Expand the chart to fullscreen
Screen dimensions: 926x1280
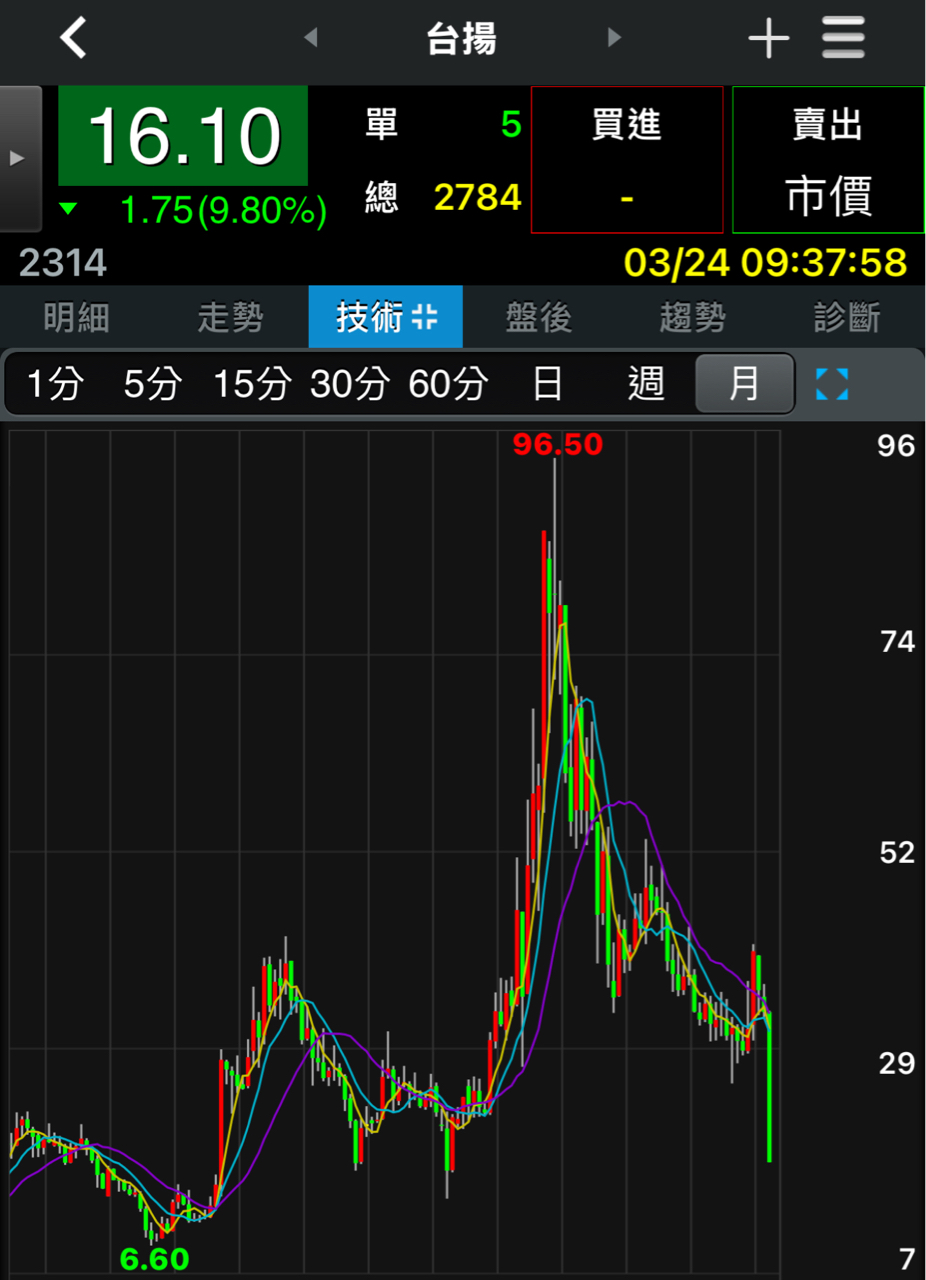831,384
